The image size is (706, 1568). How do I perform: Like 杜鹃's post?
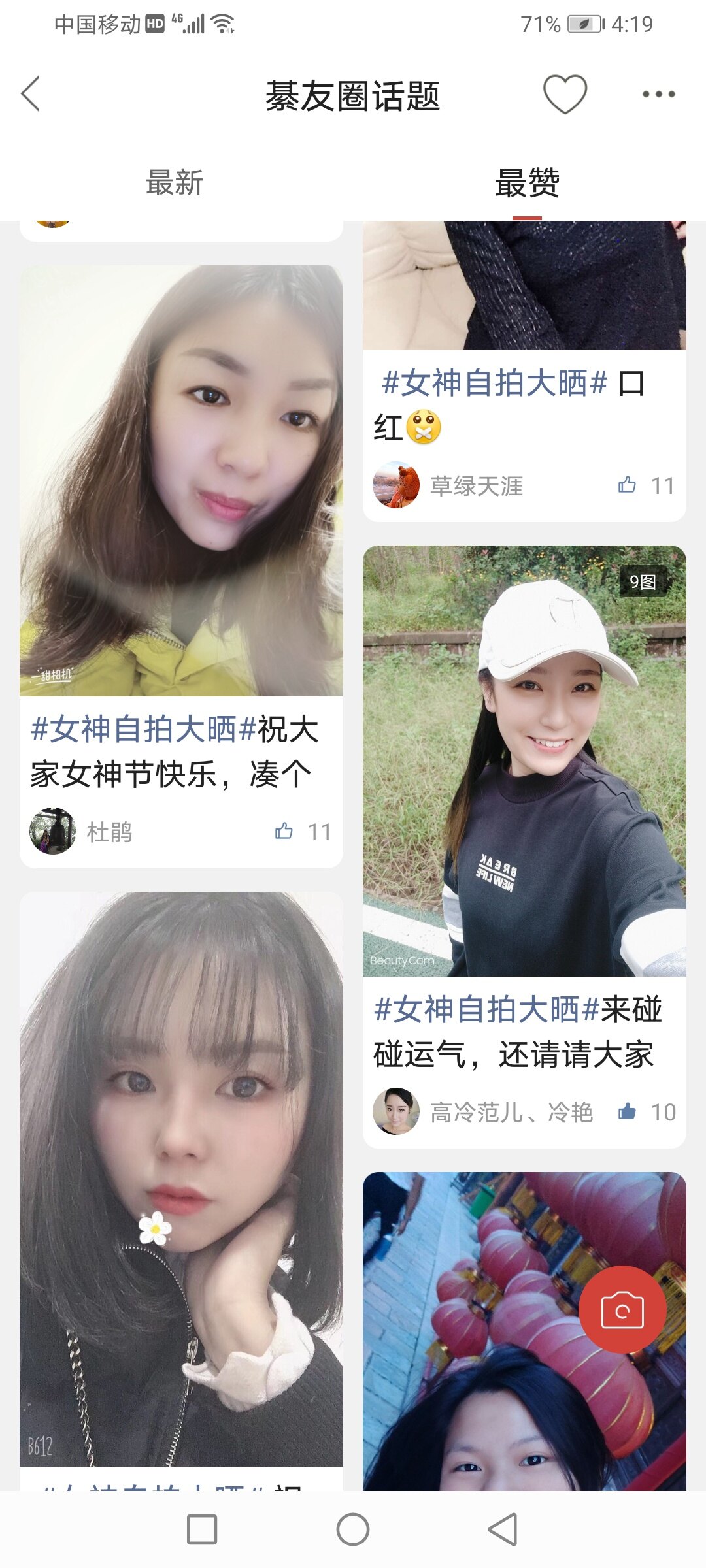click(x=284, y=831)
